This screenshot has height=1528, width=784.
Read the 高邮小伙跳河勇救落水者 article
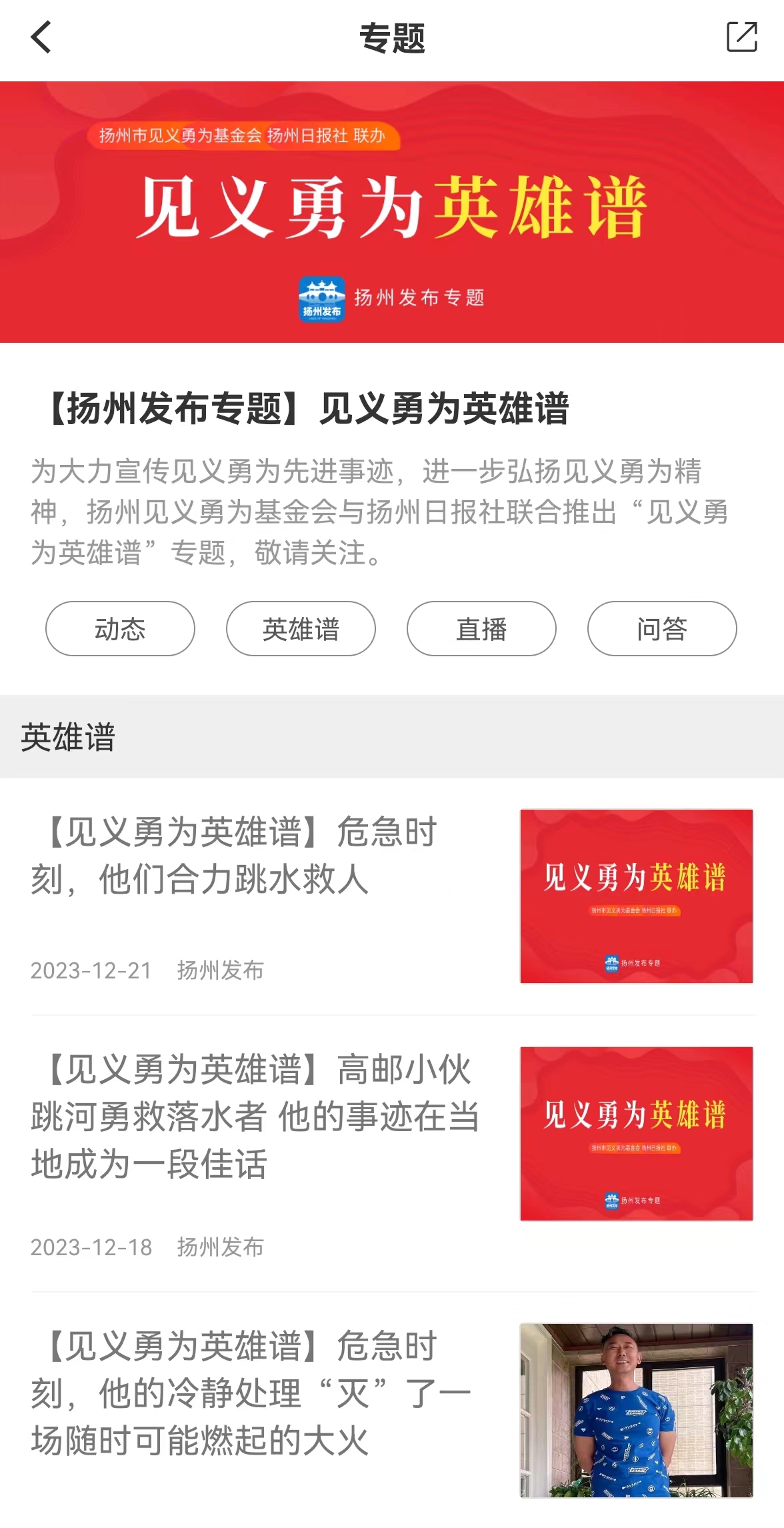point(255,1116)
